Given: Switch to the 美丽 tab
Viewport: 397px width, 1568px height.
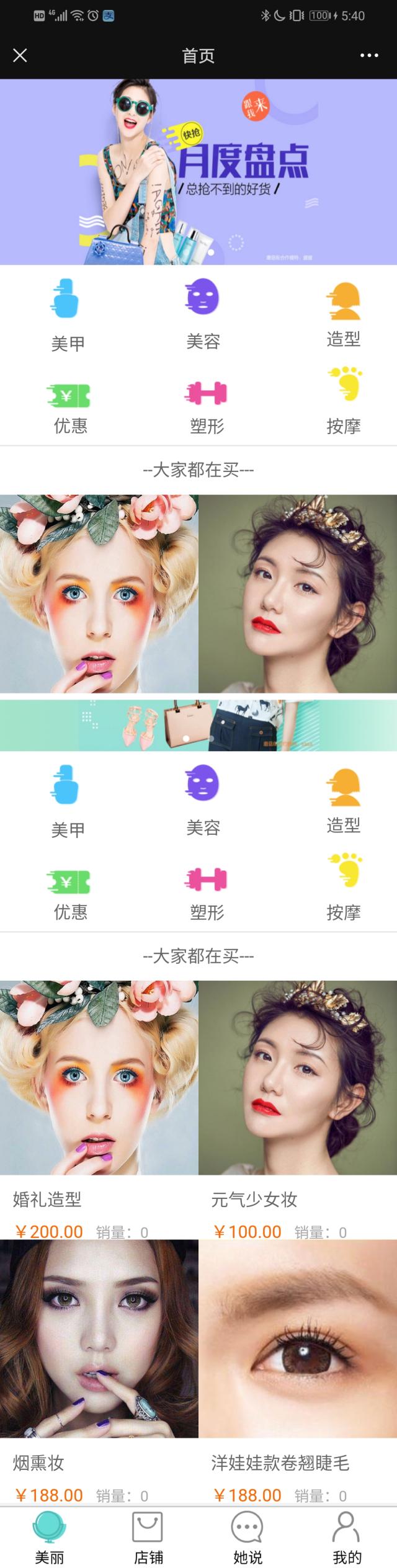Looking at the screenshot, I should click(x=50, y=1536).
